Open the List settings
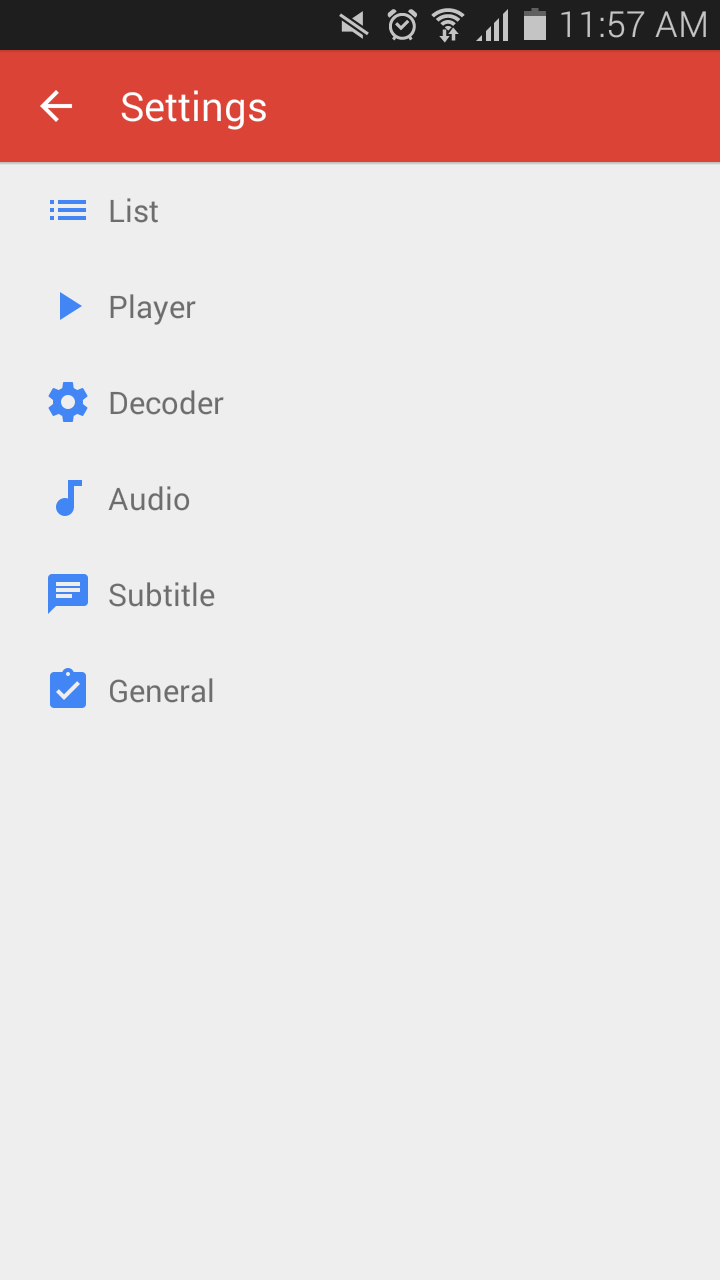Viewport: 720px width, 1280px height. pos(360,211)
